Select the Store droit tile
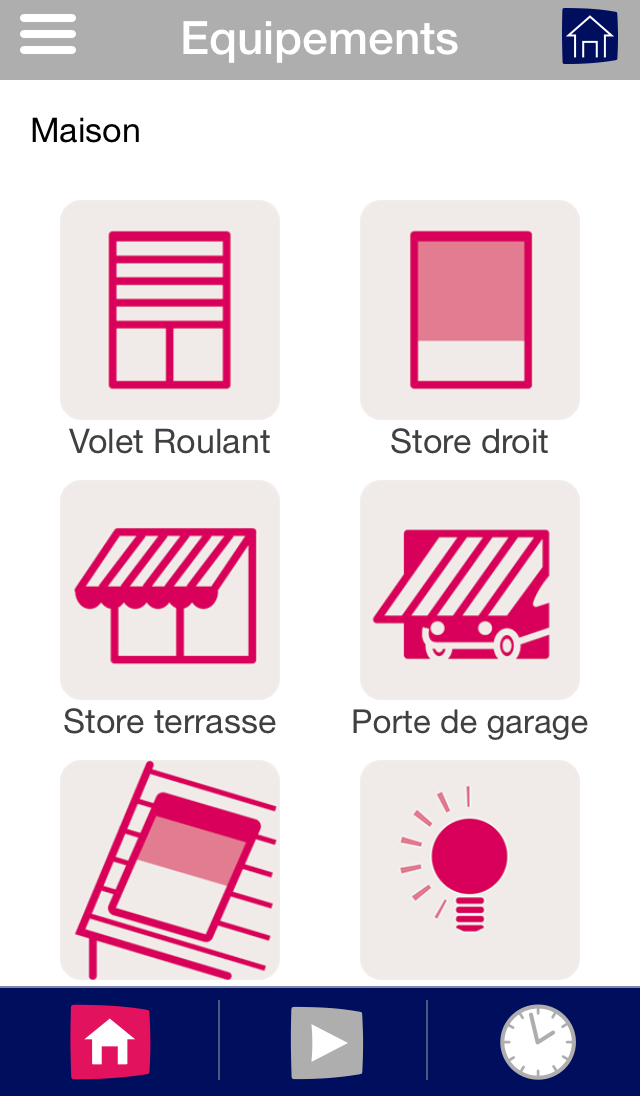 click(x=470, y=310)
